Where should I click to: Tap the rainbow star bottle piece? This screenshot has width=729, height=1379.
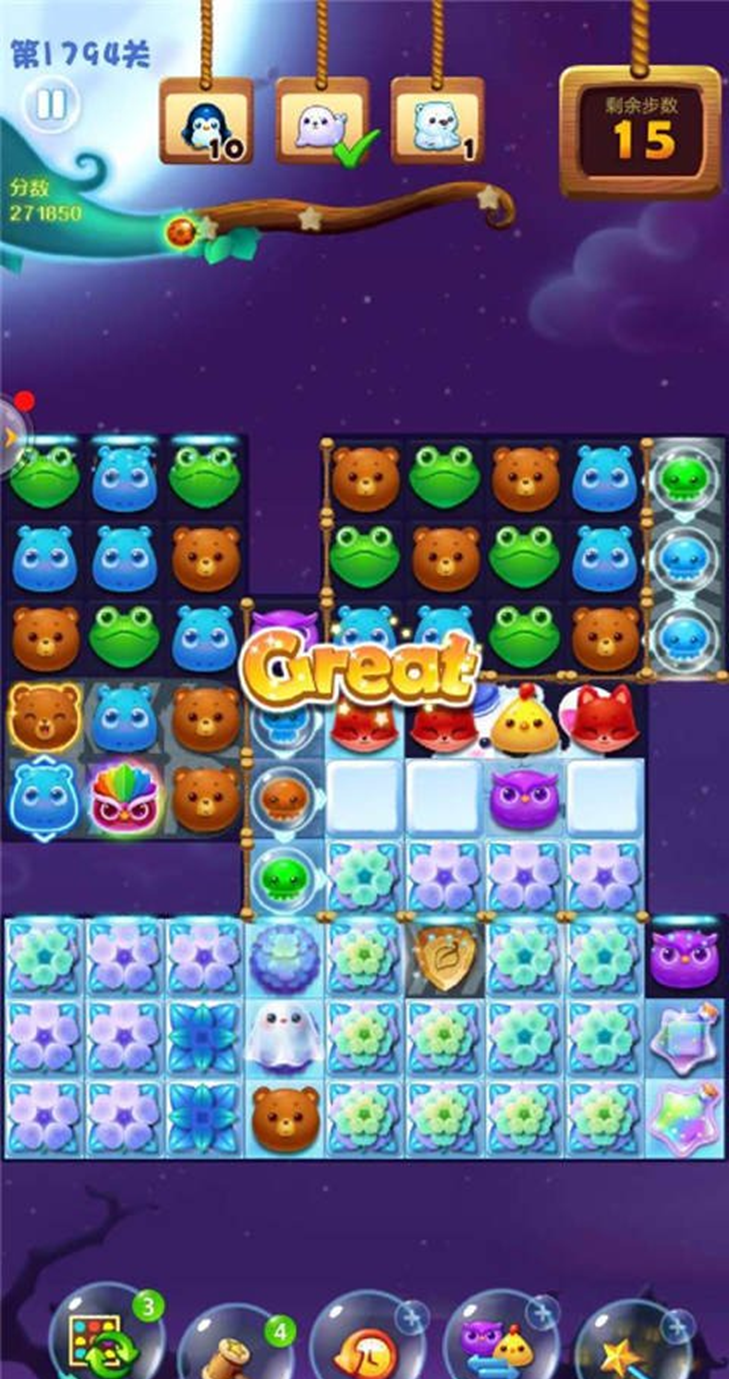pyautogui.click(x=685, y=1116)
